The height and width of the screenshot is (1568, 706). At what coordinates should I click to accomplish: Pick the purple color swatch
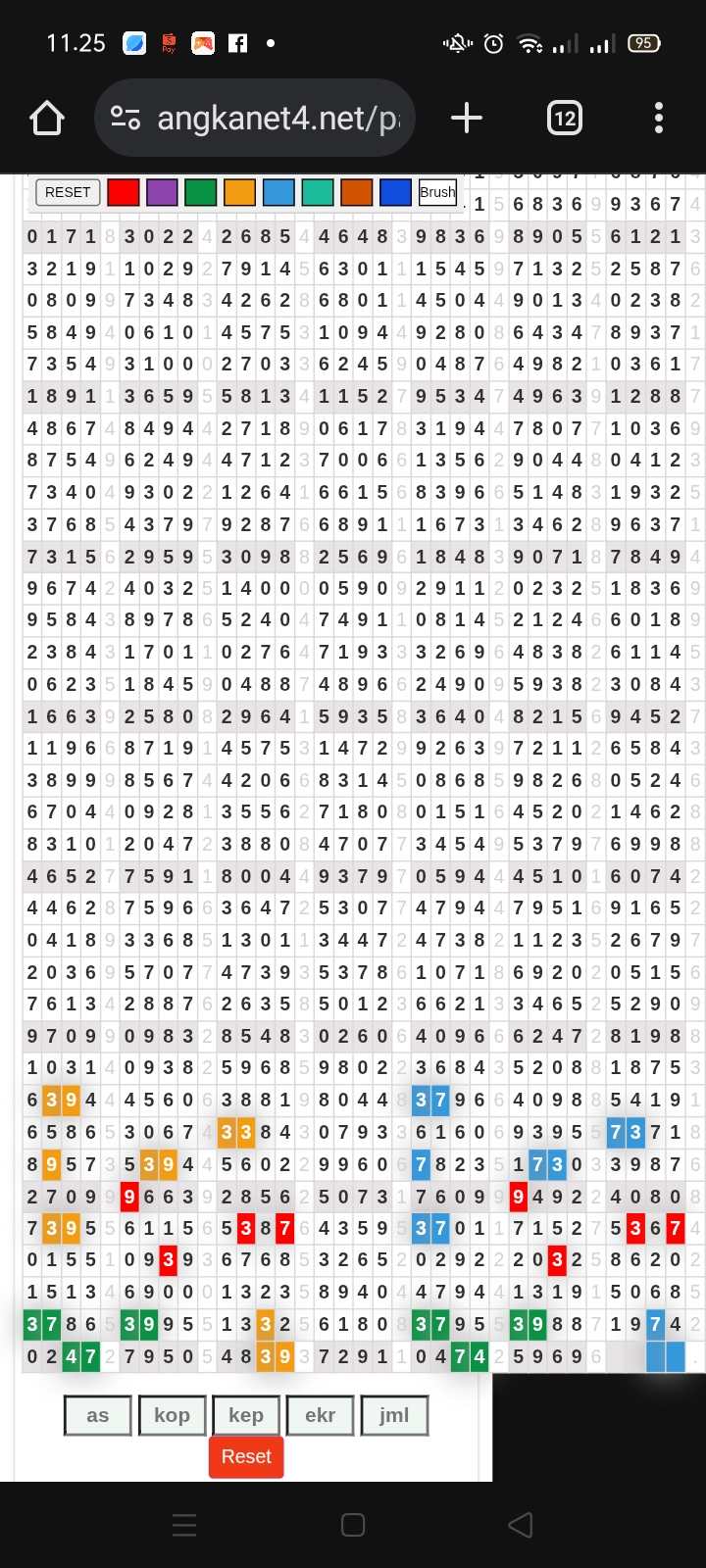coord(162,192)
